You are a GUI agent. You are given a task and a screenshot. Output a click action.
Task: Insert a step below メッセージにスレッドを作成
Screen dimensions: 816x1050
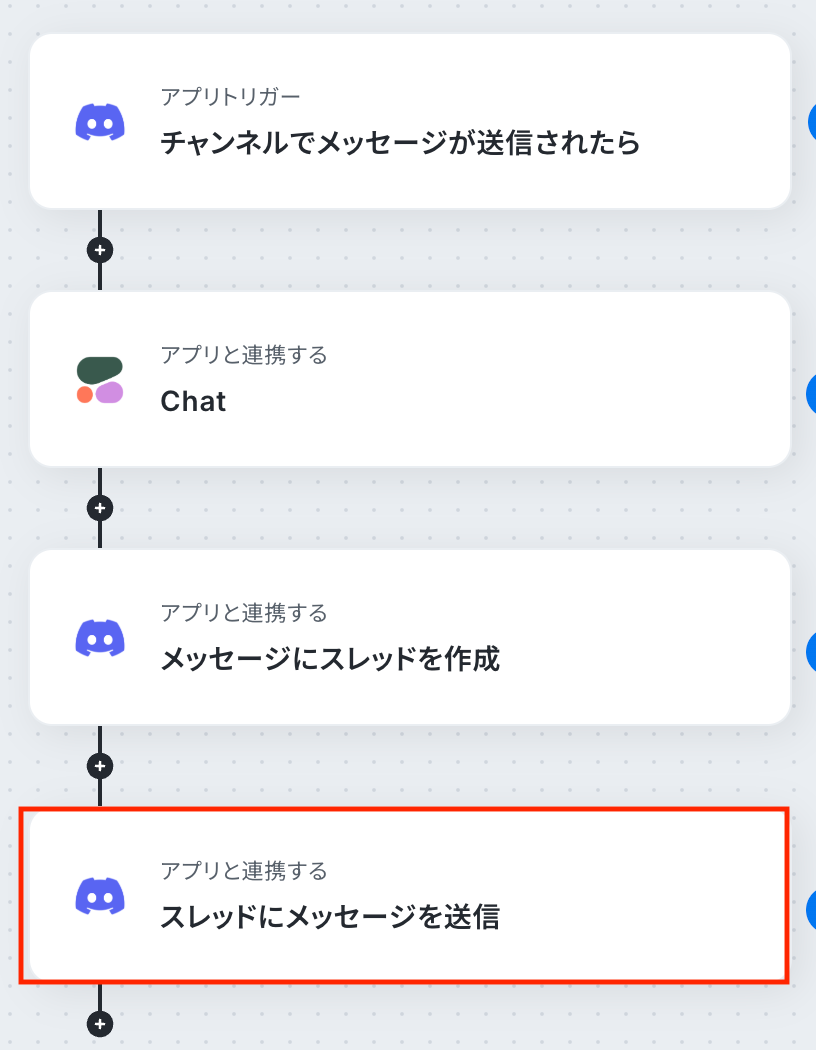pos(100,766)
